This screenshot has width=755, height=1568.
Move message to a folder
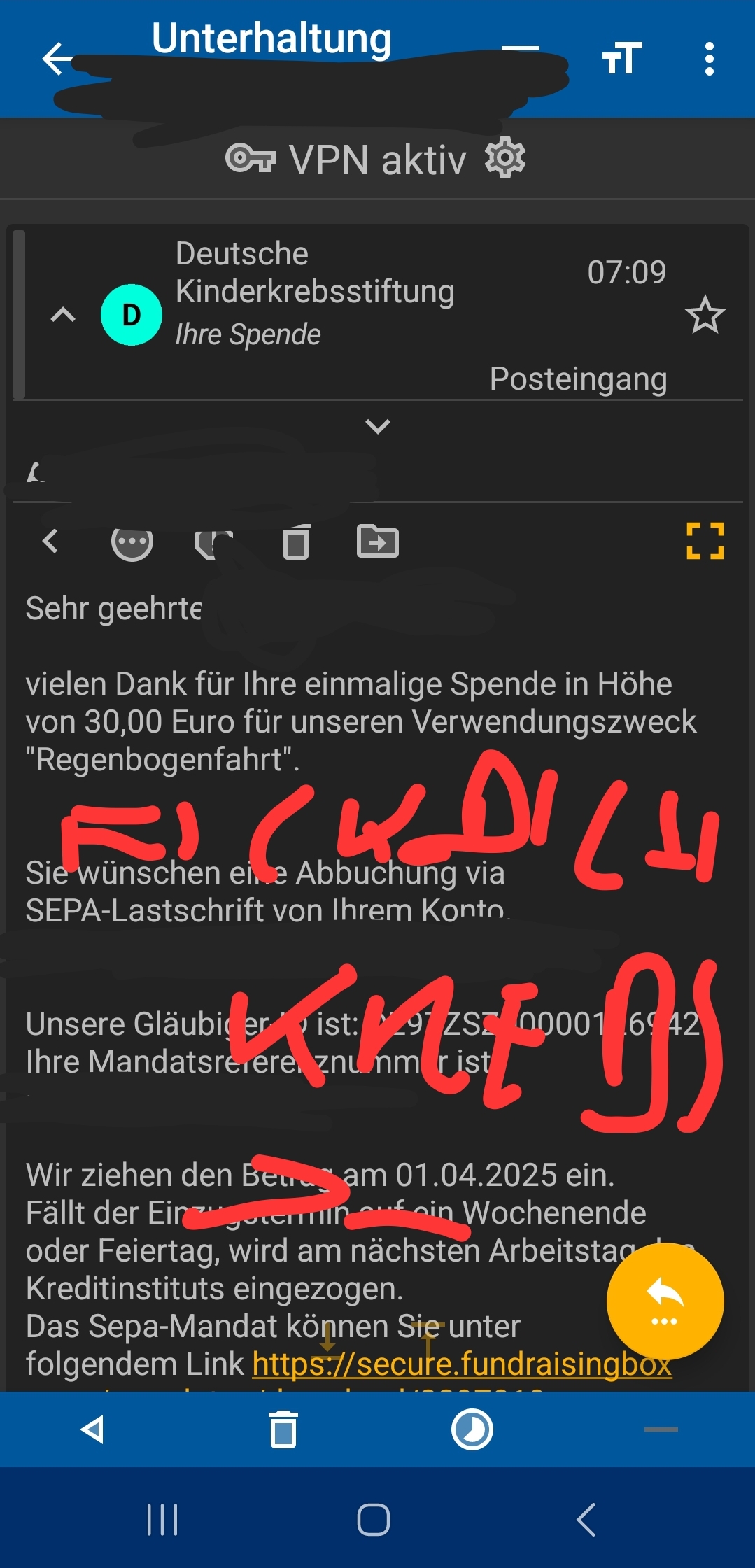[378, 542]
